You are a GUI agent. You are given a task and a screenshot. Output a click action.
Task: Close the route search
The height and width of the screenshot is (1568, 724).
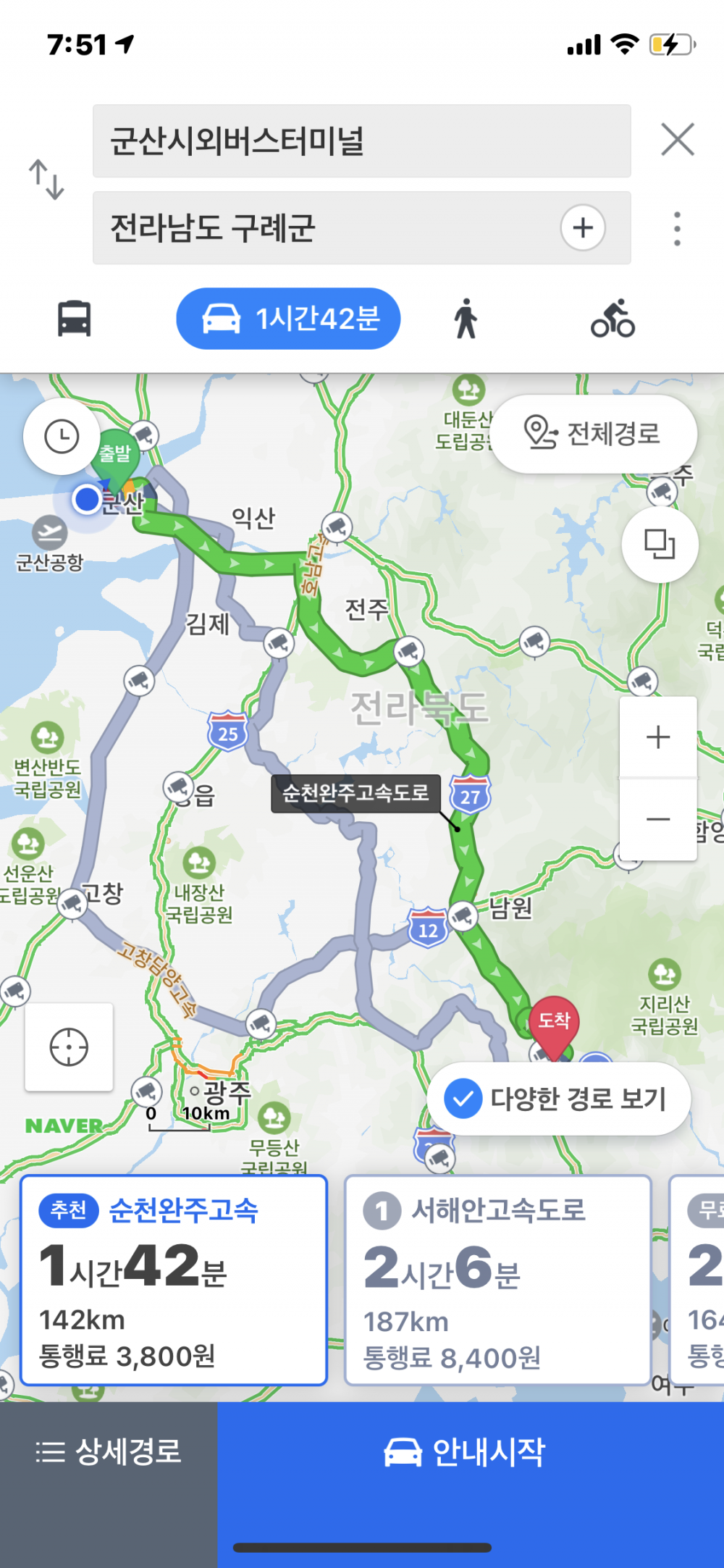tap(677, 139)
